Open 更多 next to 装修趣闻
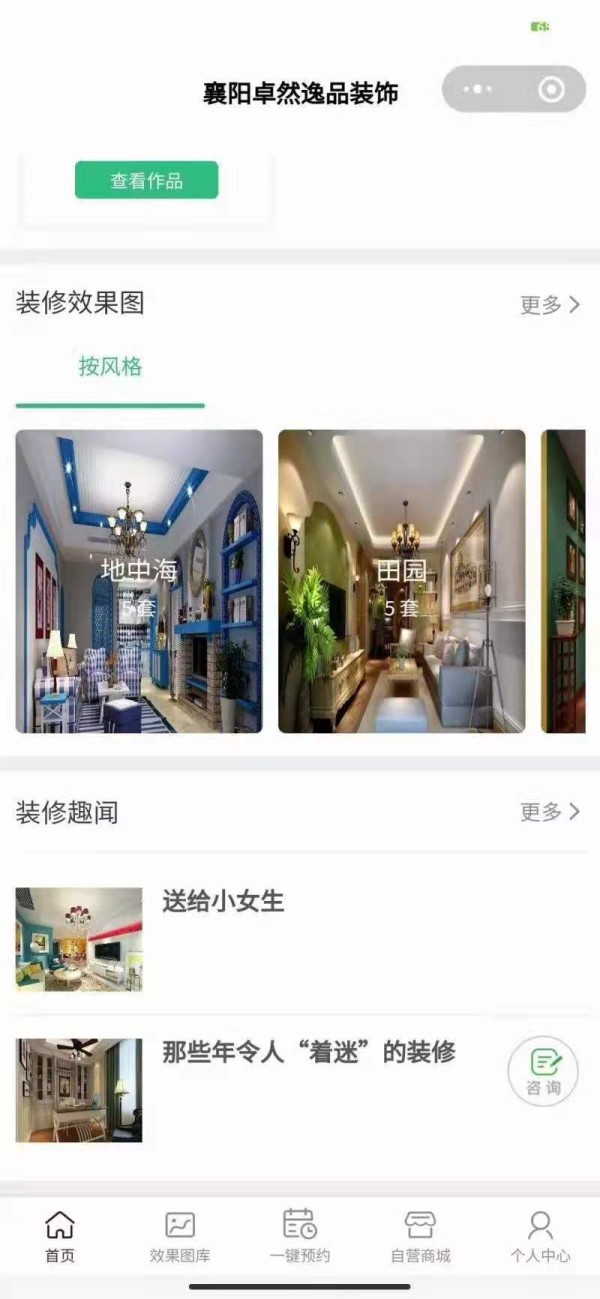Viewport: 600px width, 1299px height. tap(549, 812)
